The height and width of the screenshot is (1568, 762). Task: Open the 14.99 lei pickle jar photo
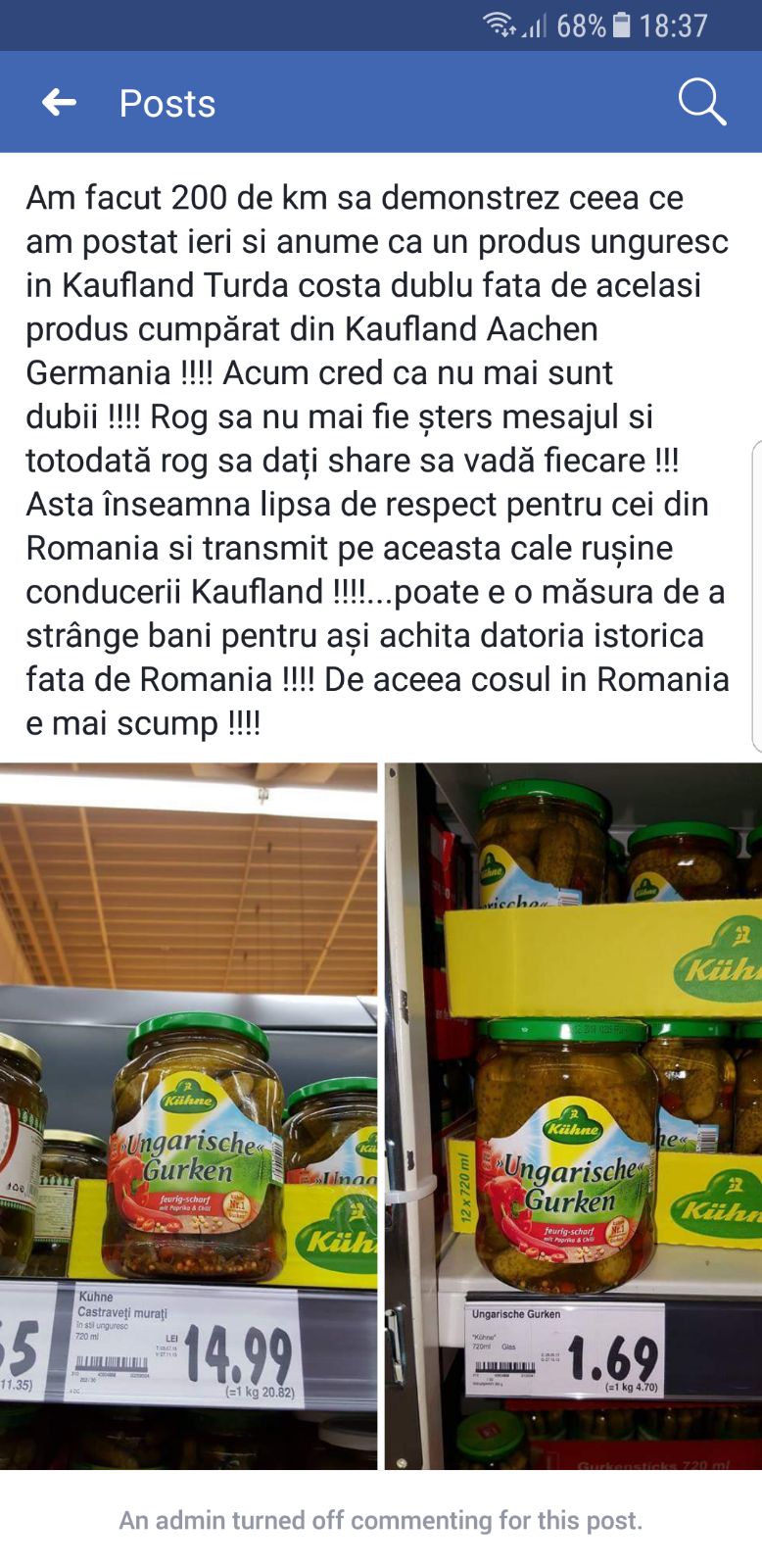pos(188,1115)
